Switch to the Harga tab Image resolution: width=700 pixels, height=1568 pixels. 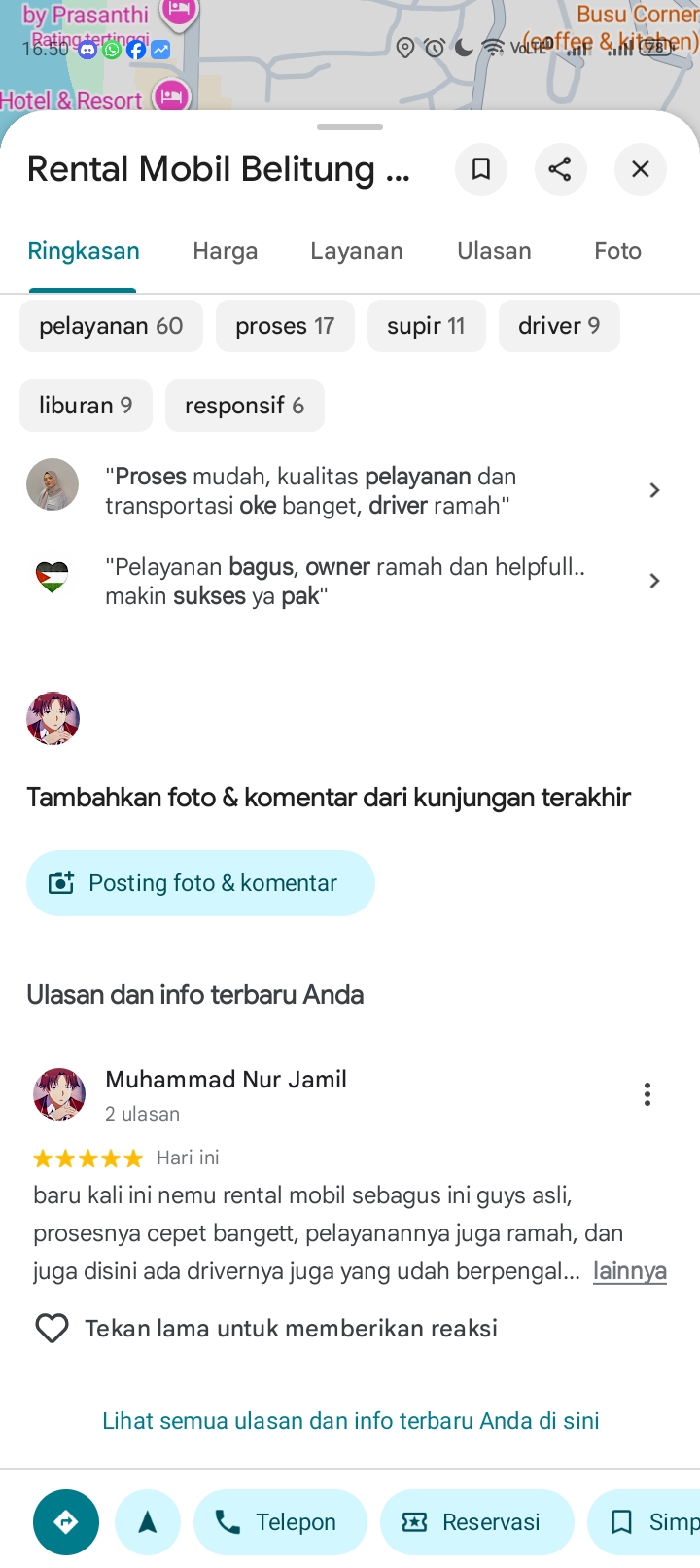(226, 251)
